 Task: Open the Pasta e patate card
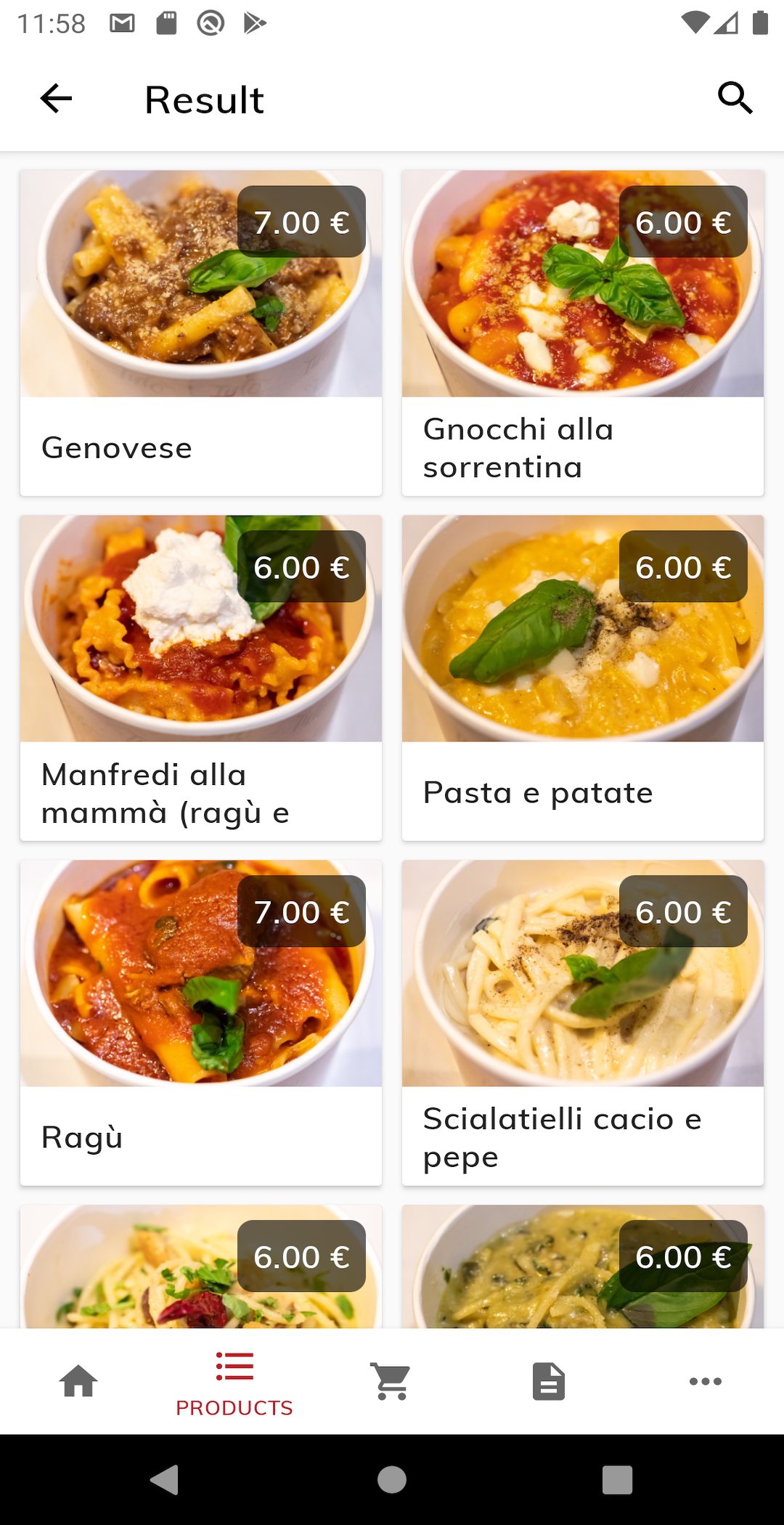coord(583,678)
